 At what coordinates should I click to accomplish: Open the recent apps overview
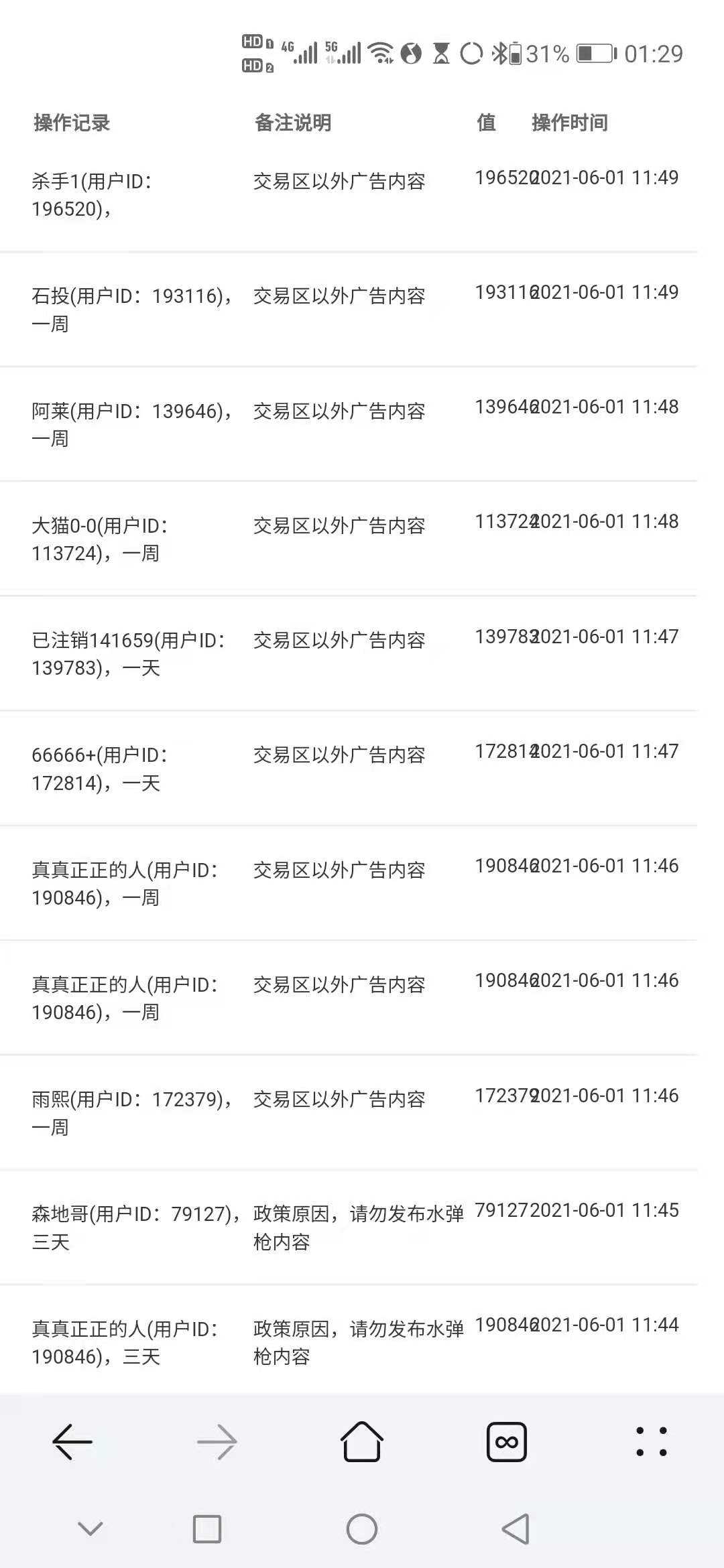pyautogui.click(x=207, y=1529)
